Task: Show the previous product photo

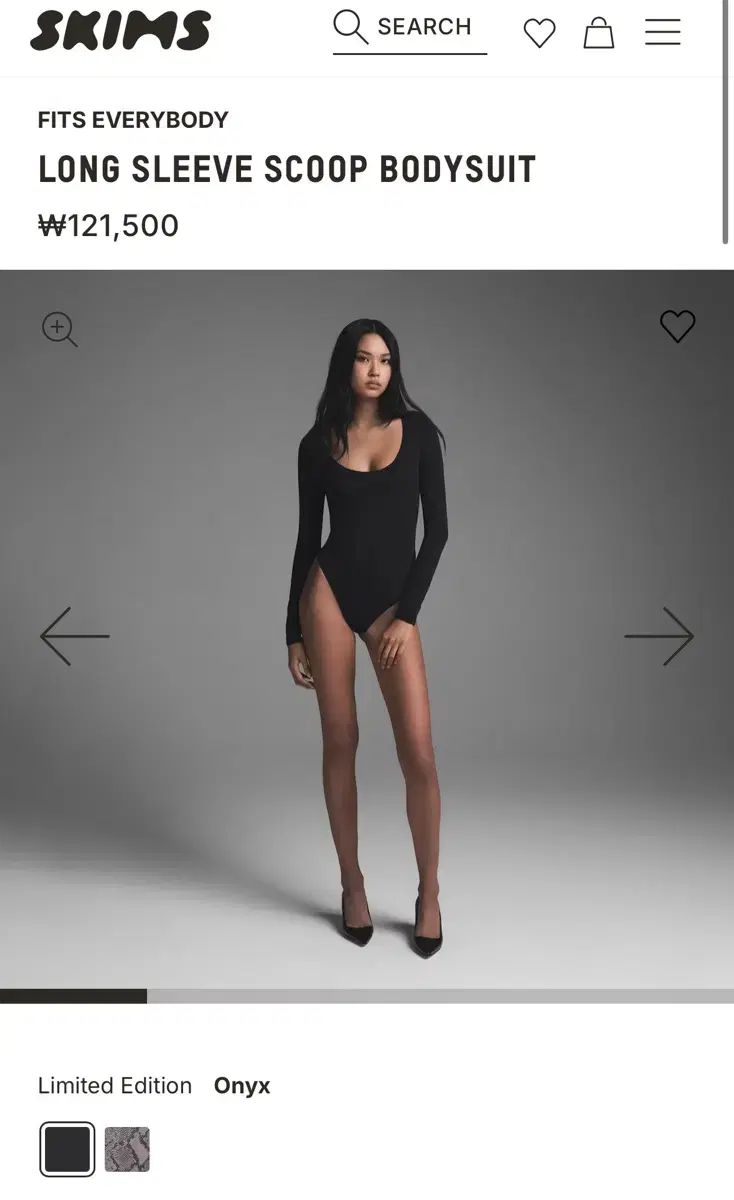Action: 74,636
